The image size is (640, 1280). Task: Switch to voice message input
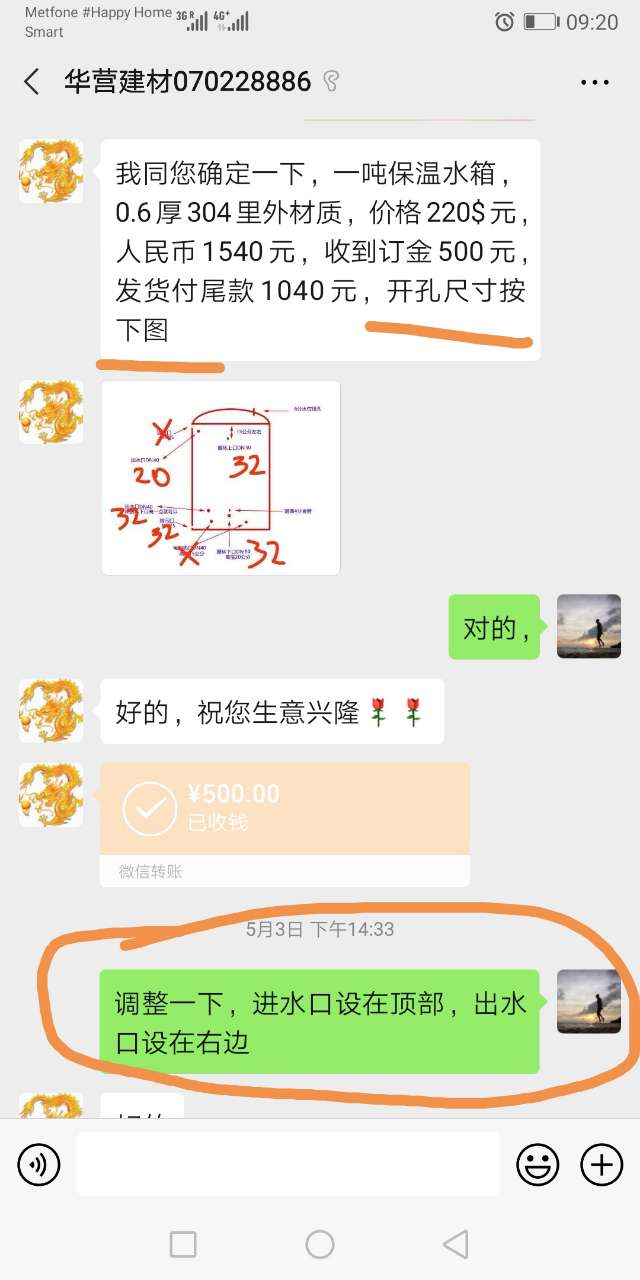pyautogui.click(x=39, y=1164)
